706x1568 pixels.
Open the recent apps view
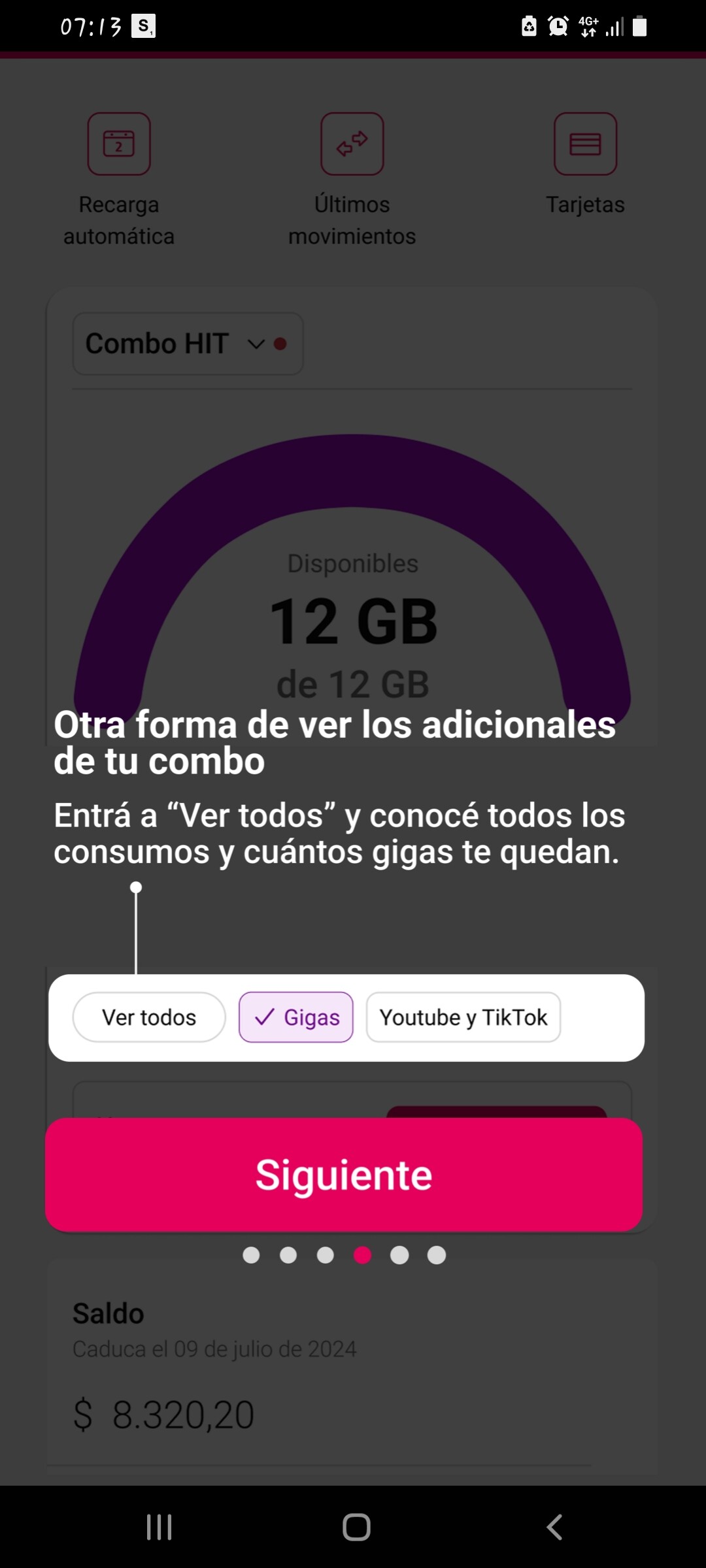[159, 1527]
